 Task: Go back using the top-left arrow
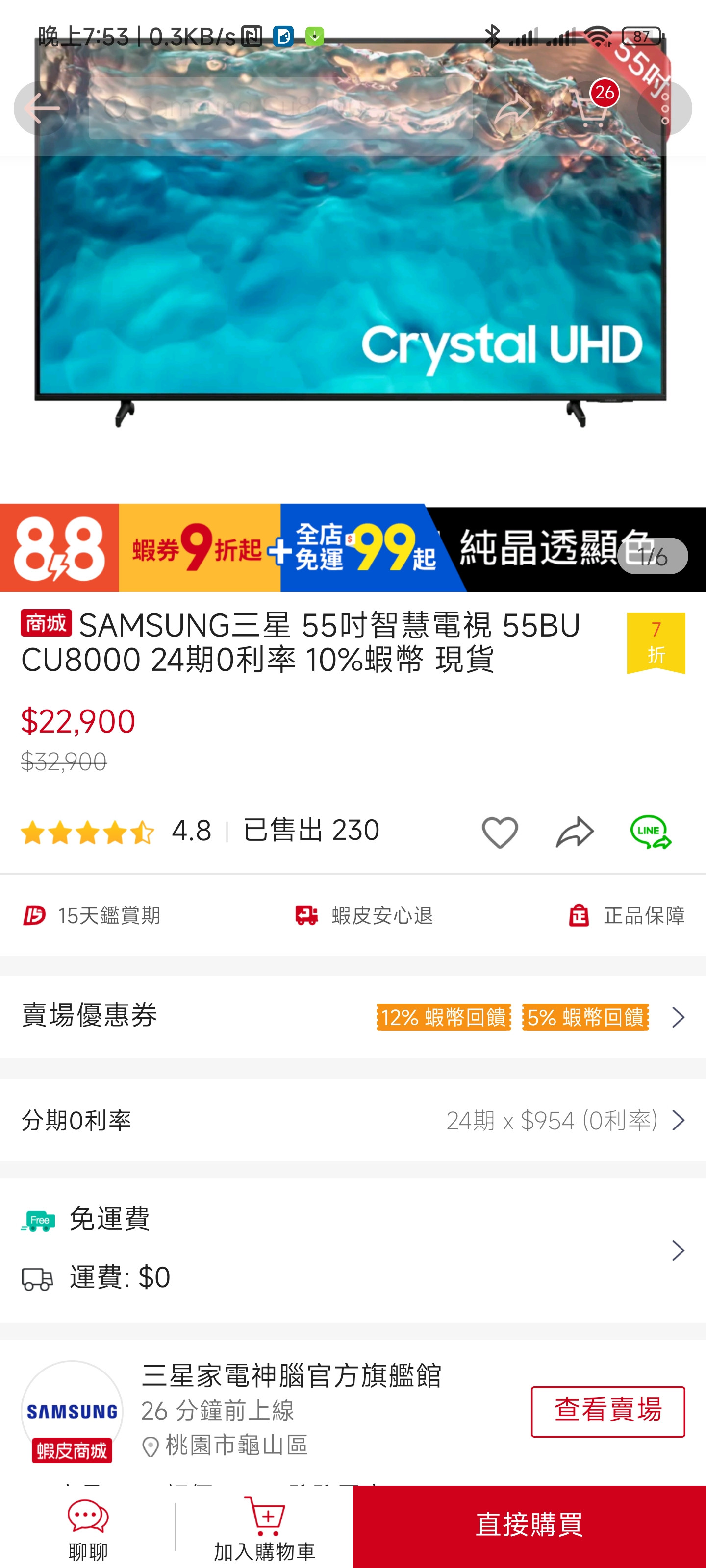tap(41, 108)
